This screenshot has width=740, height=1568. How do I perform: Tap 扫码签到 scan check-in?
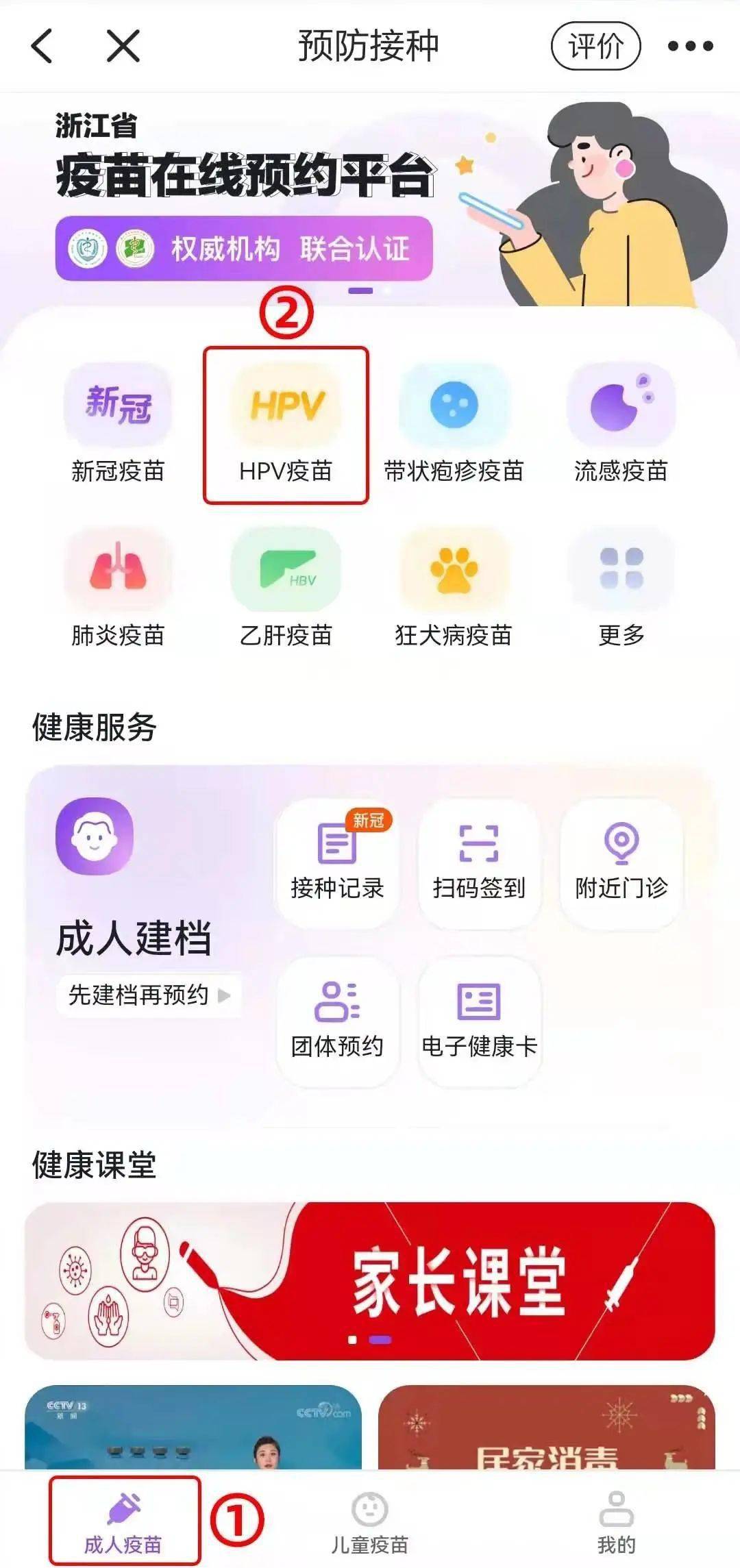click(478, 856)
